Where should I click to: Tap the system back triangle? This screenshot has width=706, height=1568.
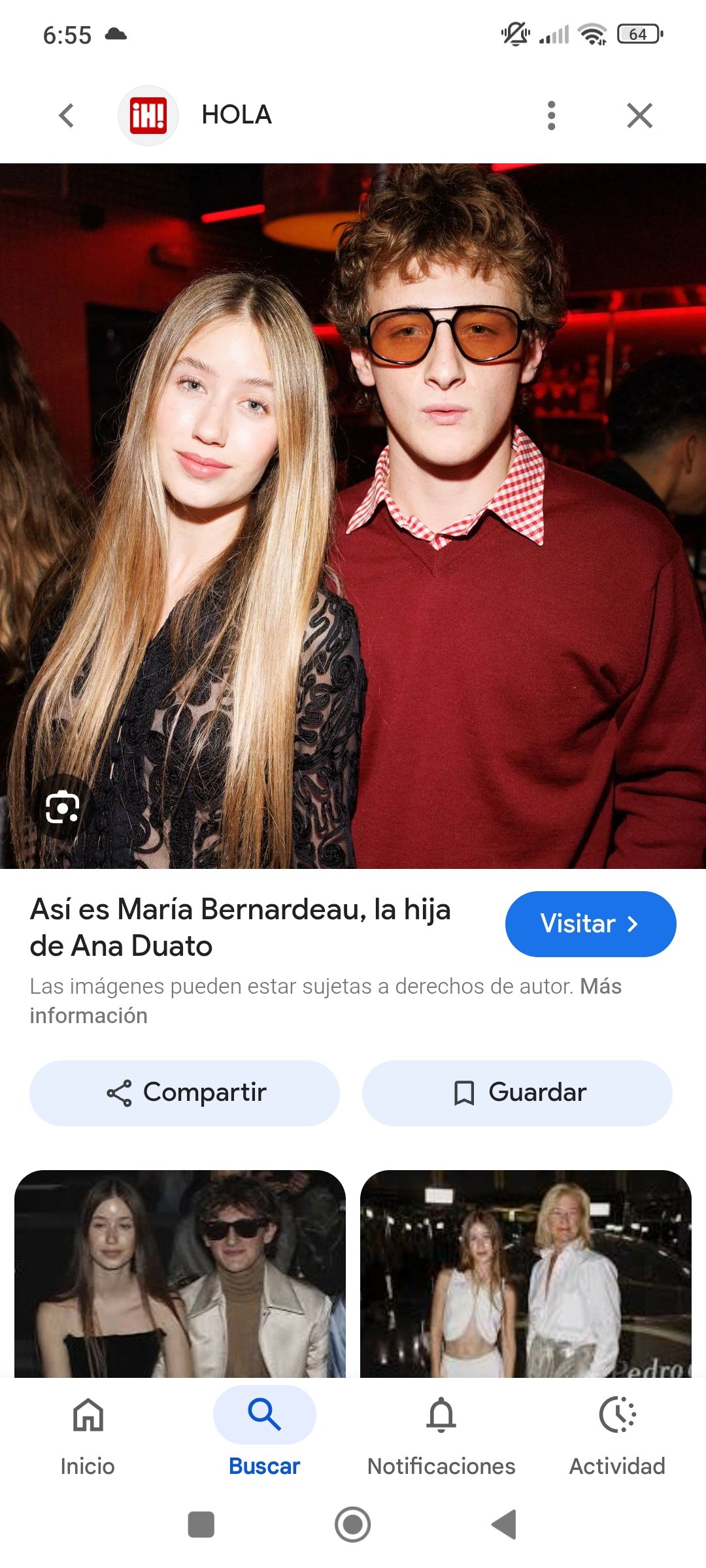click(x=504, y=1524)
